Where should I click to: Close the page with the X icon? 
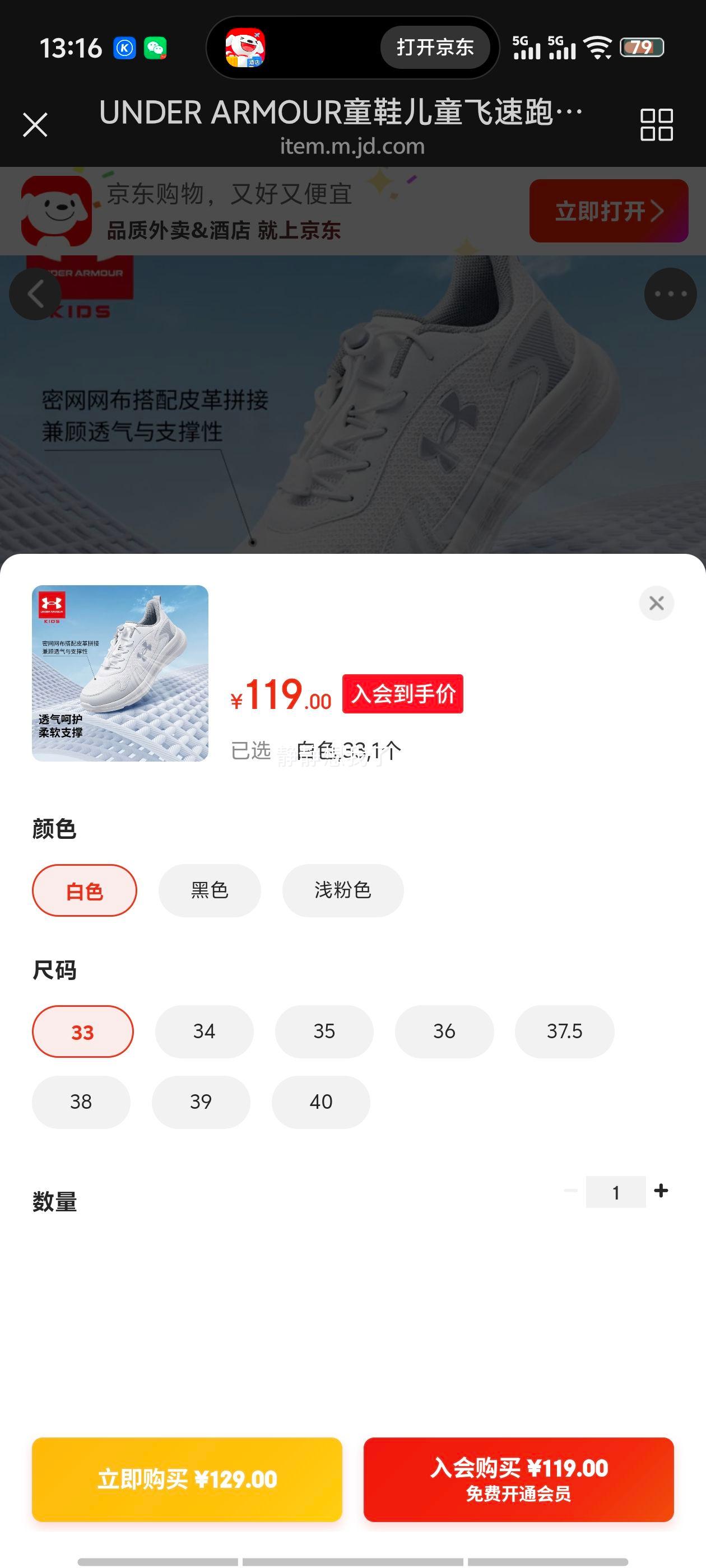(35, 124)
